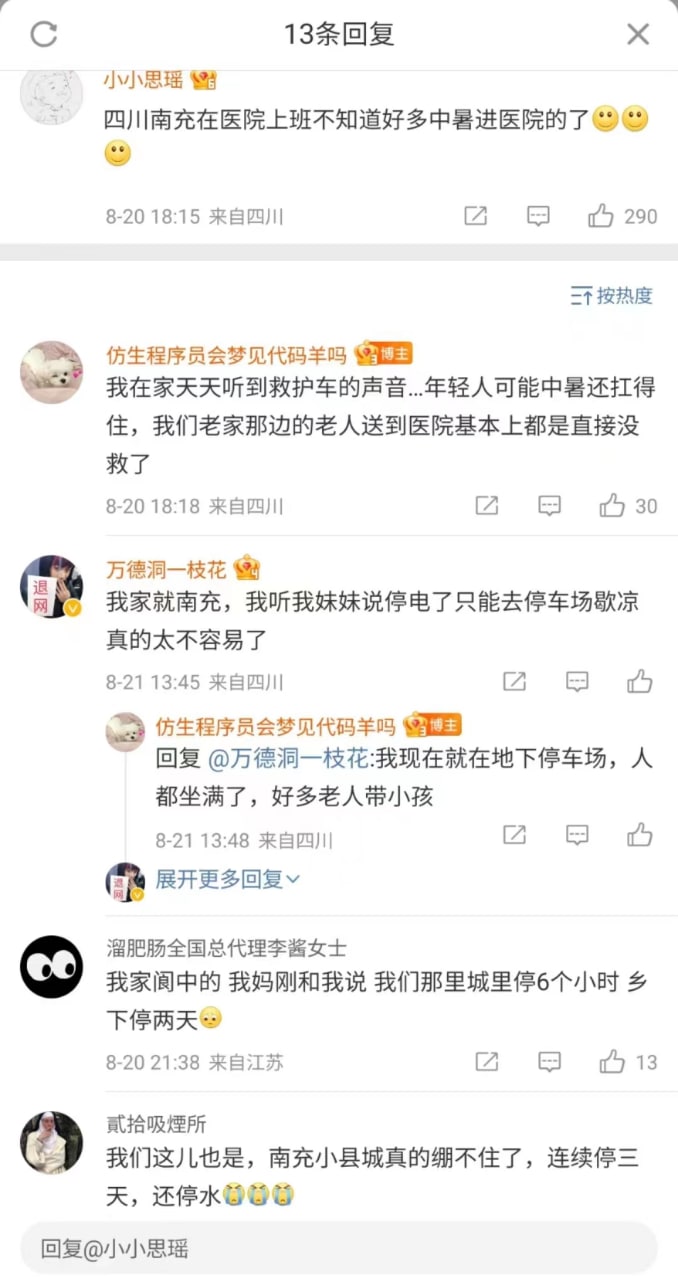
Task: Comment on 万德洞一枝花's reply
Action: point(577,682)
